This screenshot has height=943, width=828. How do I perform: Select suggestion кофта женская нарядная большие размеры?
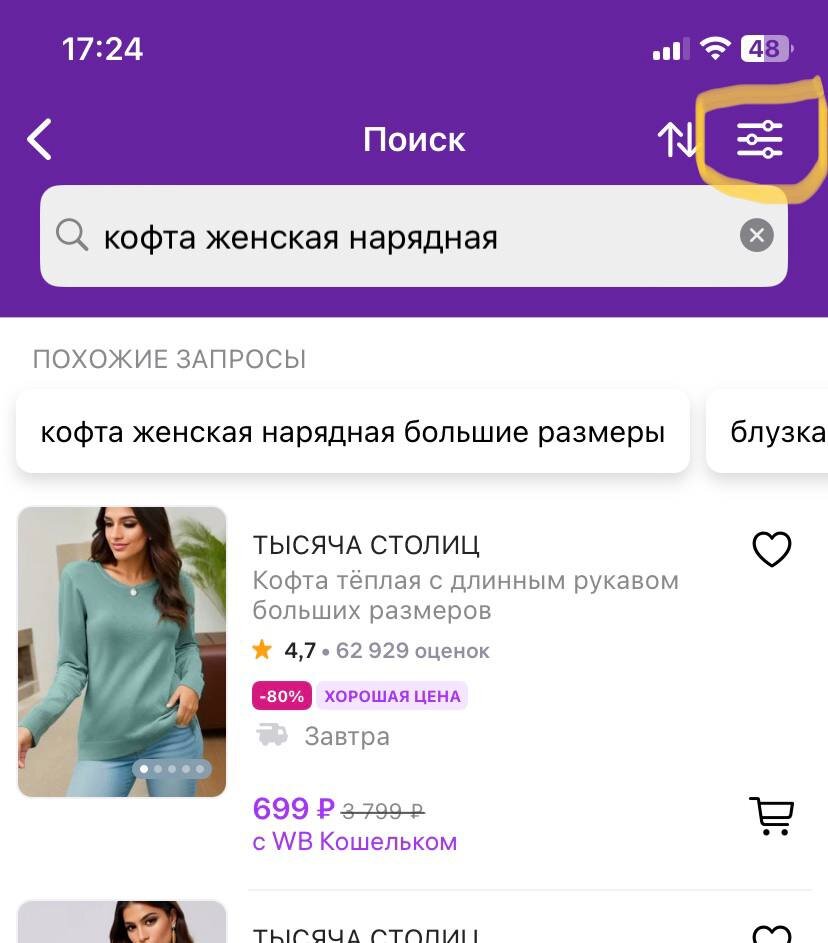tap(352, 432)
